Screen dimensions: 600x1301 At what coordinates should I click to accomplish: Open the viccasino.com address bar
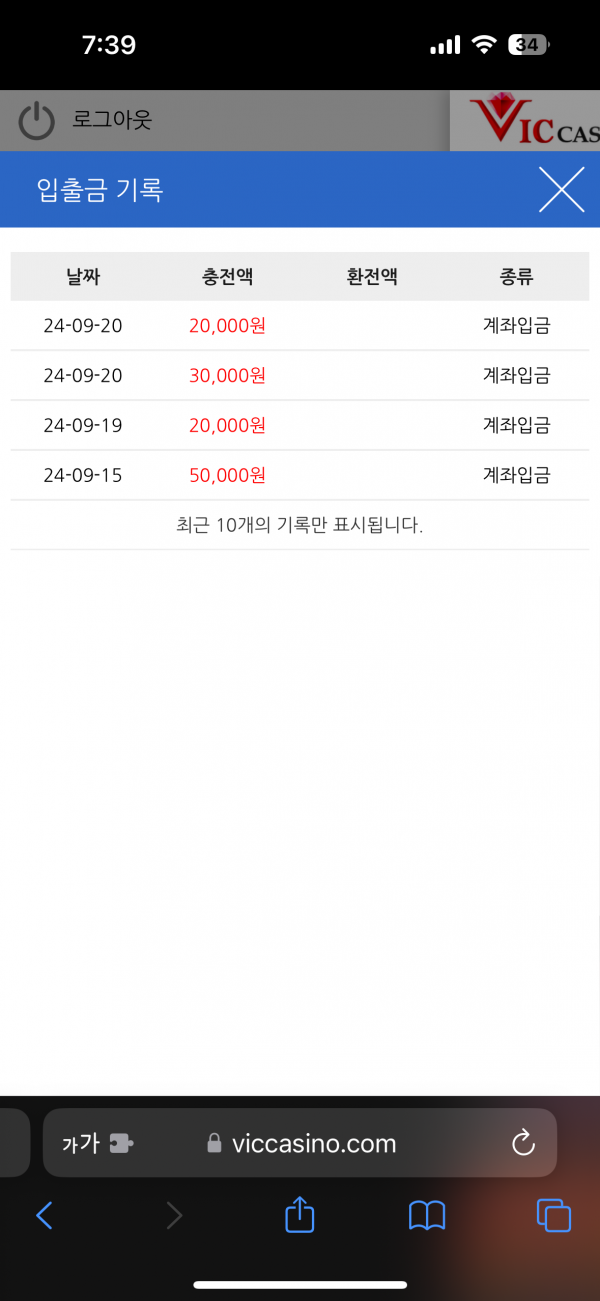(300, 1143)
